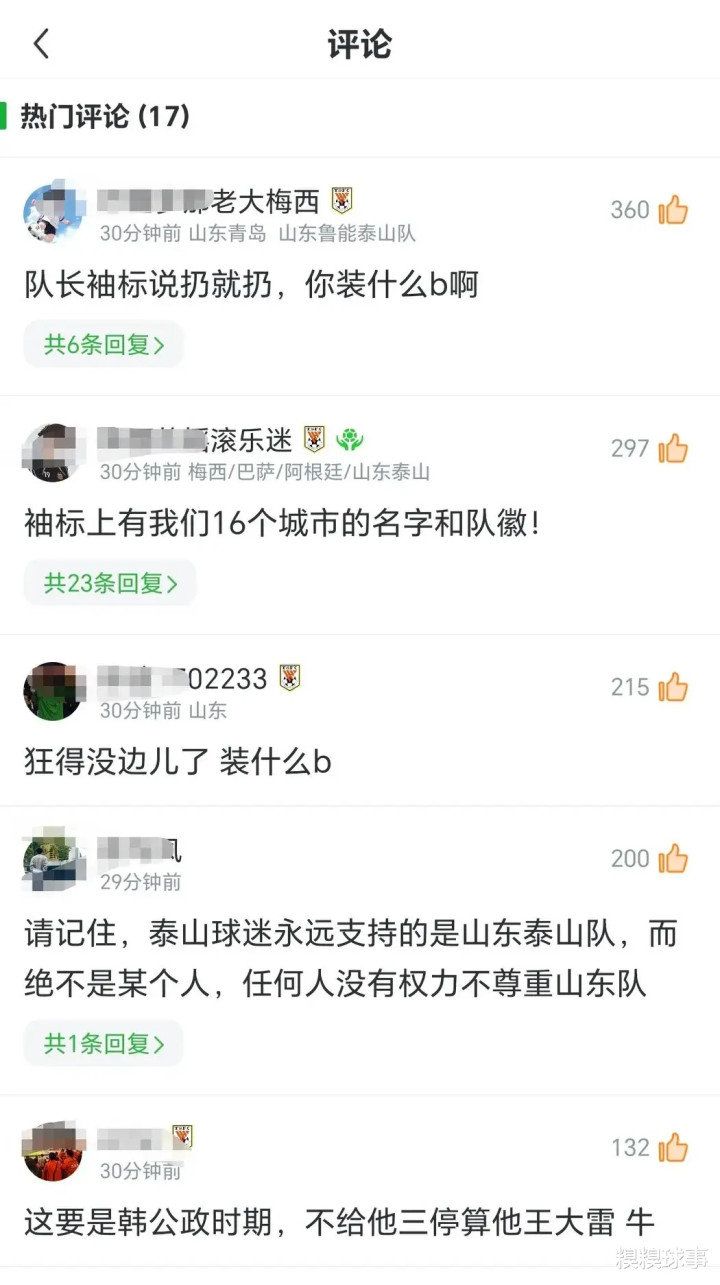Expand the 共1条回复 reply
Viewport: 720px width, 1285px height.
[x=104, y=1044]
